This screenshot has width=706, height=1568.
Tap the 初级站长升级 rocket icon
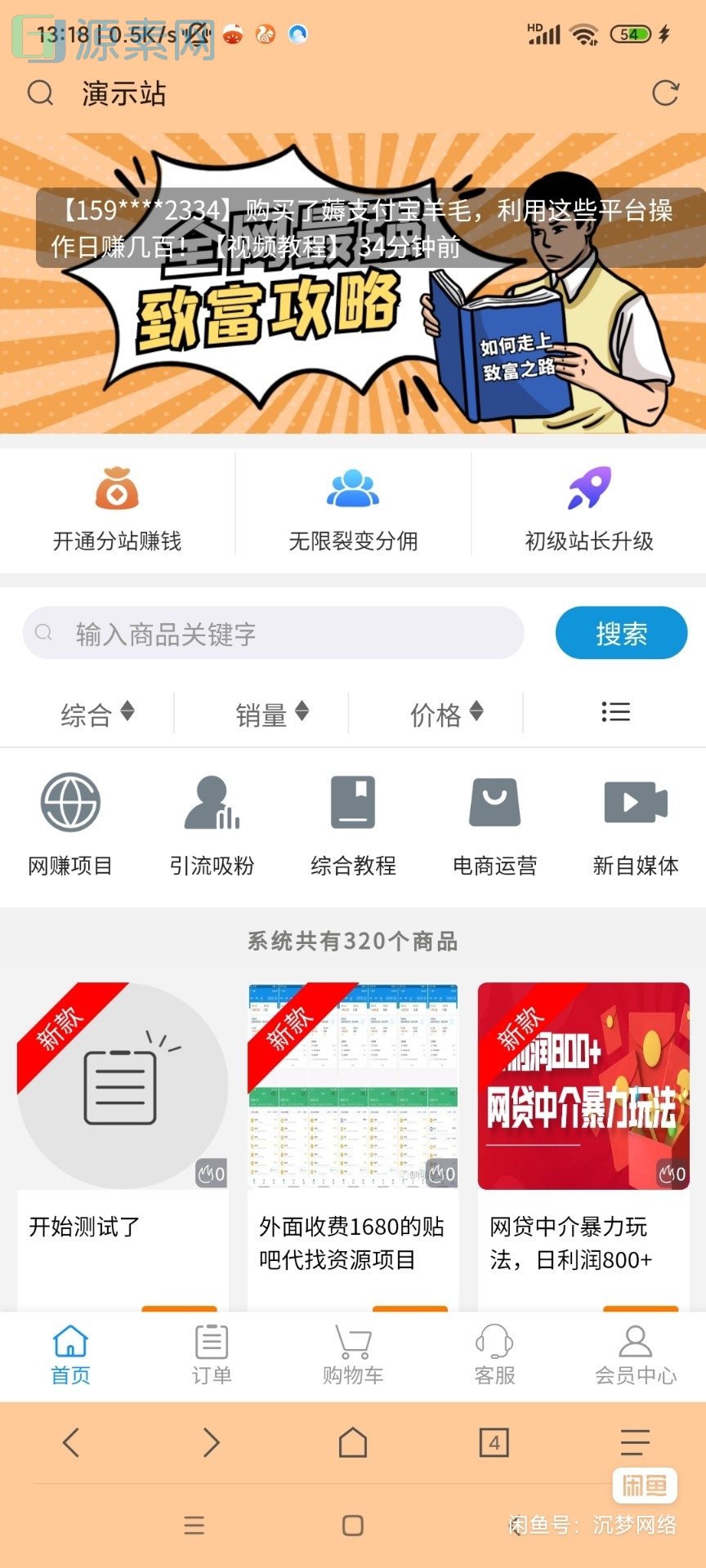click(588, 486)
